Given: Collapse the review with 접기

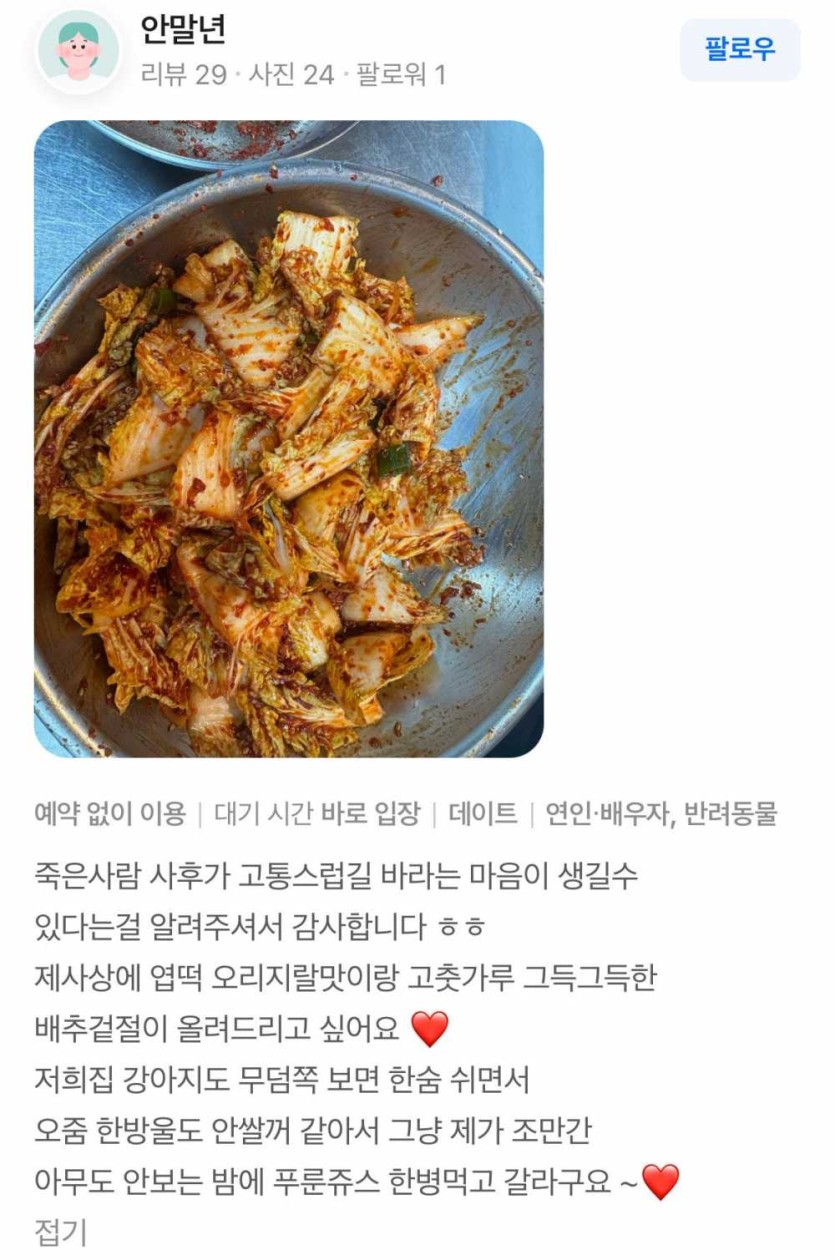Looking at the screenshot, I should (x=60, y=1231).
